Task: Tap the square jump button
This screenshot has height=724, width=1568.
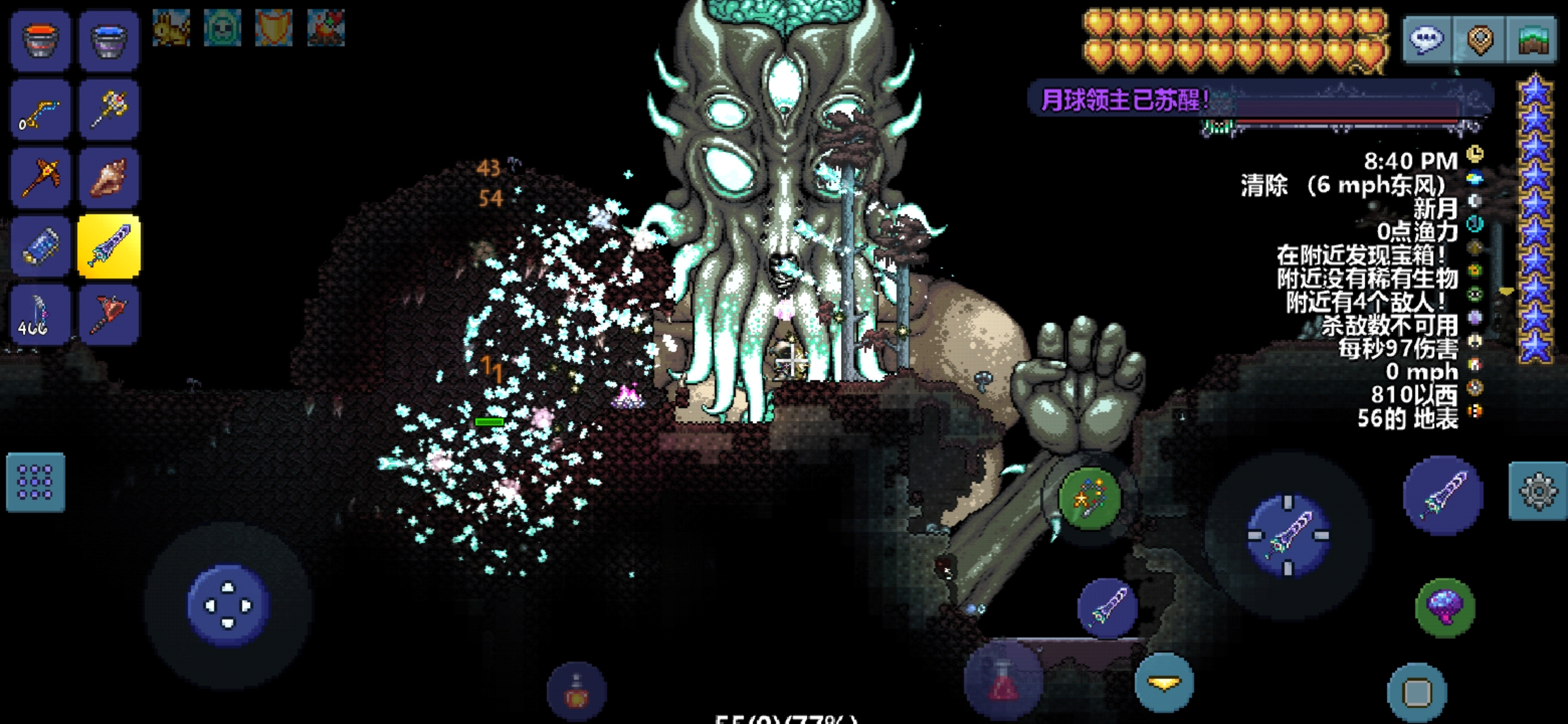Action: pyautogui.click(x=1417, y=692)
